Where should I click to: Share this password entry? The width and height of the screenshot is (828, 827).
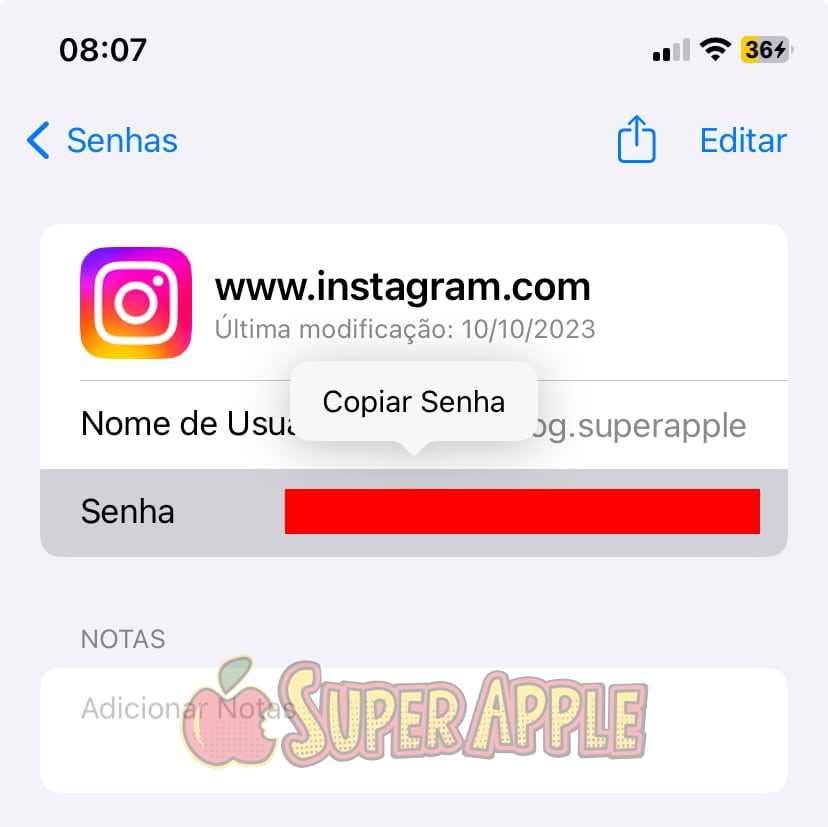point(636,140)
